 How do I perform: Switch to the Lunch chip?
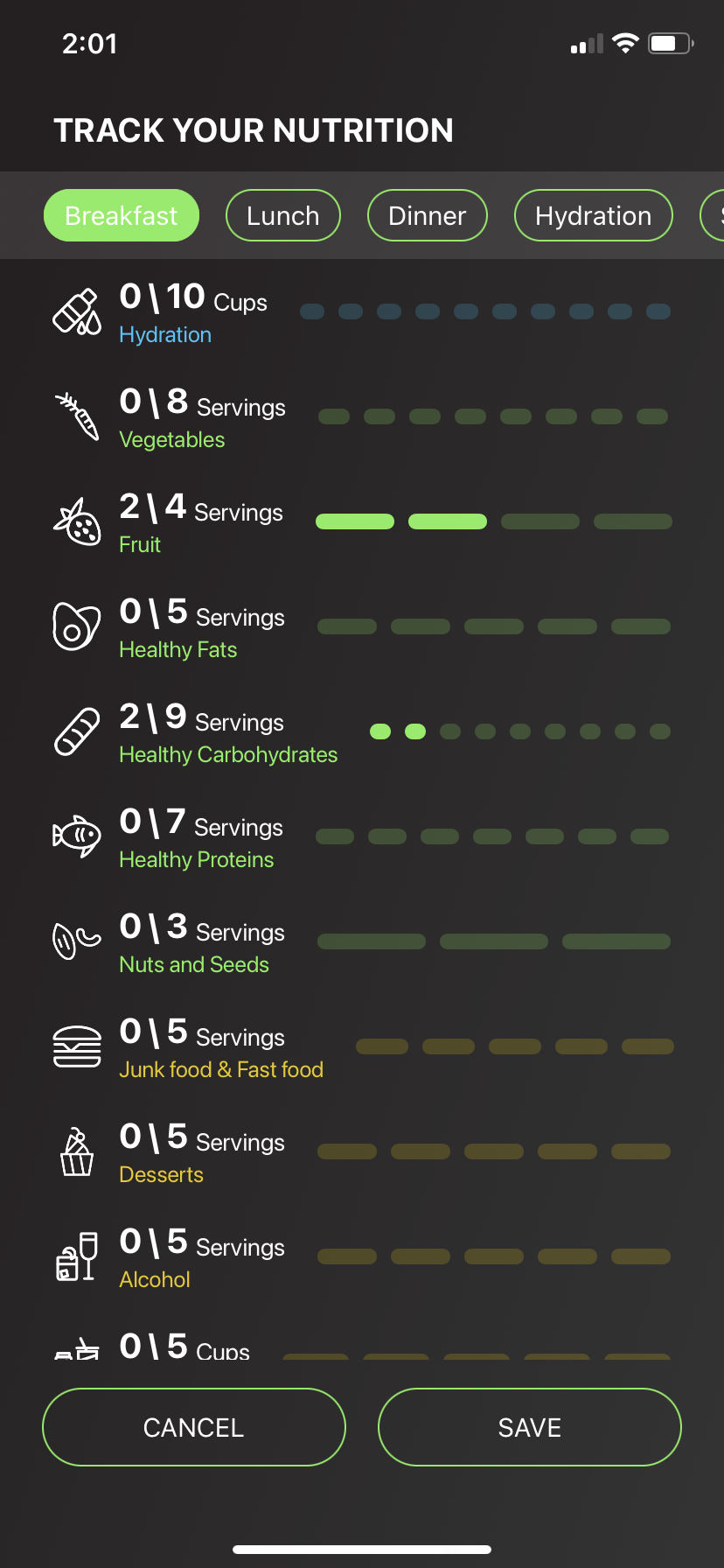coord(282,215)
